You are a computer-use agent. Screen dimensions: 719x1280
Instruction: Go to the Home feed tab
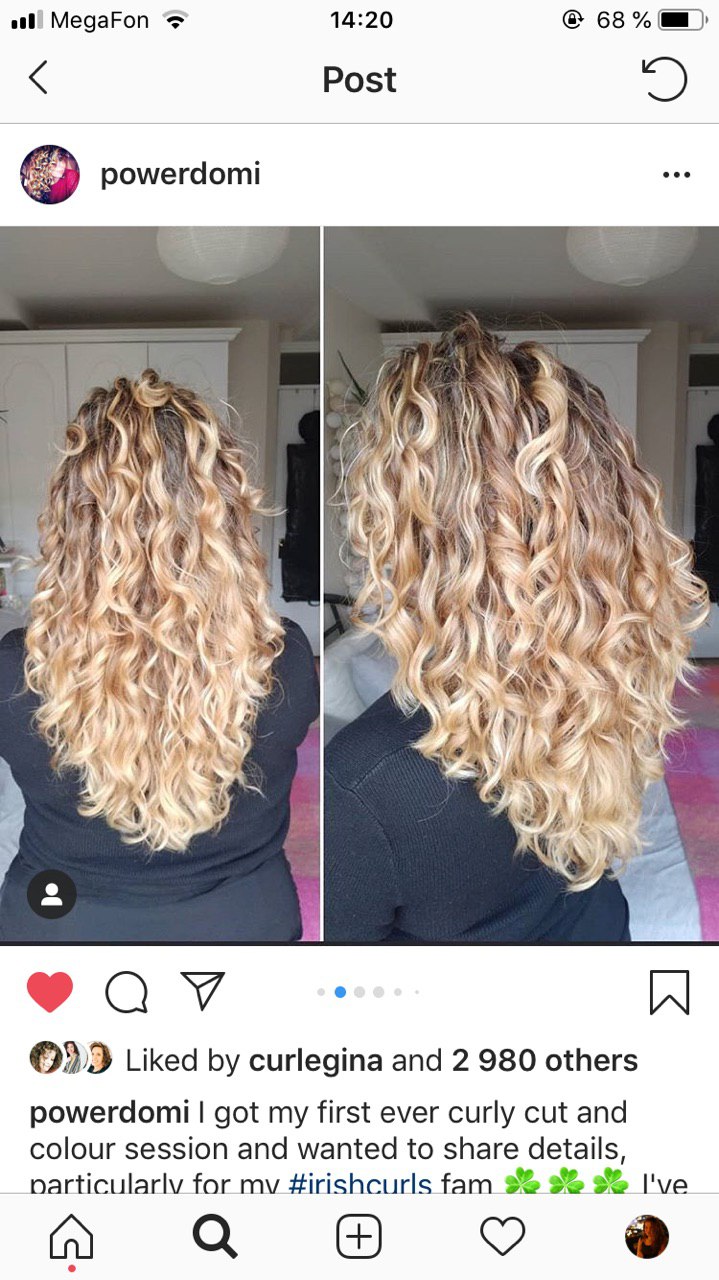72,1238
